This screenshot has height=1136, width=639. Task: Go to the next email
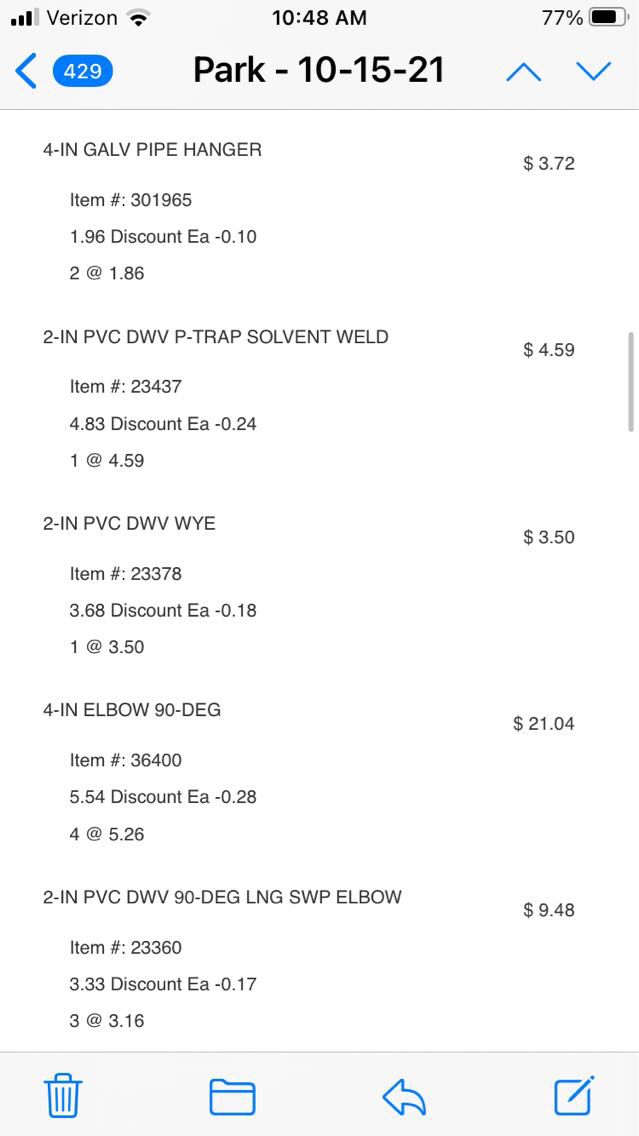(593, 71)
